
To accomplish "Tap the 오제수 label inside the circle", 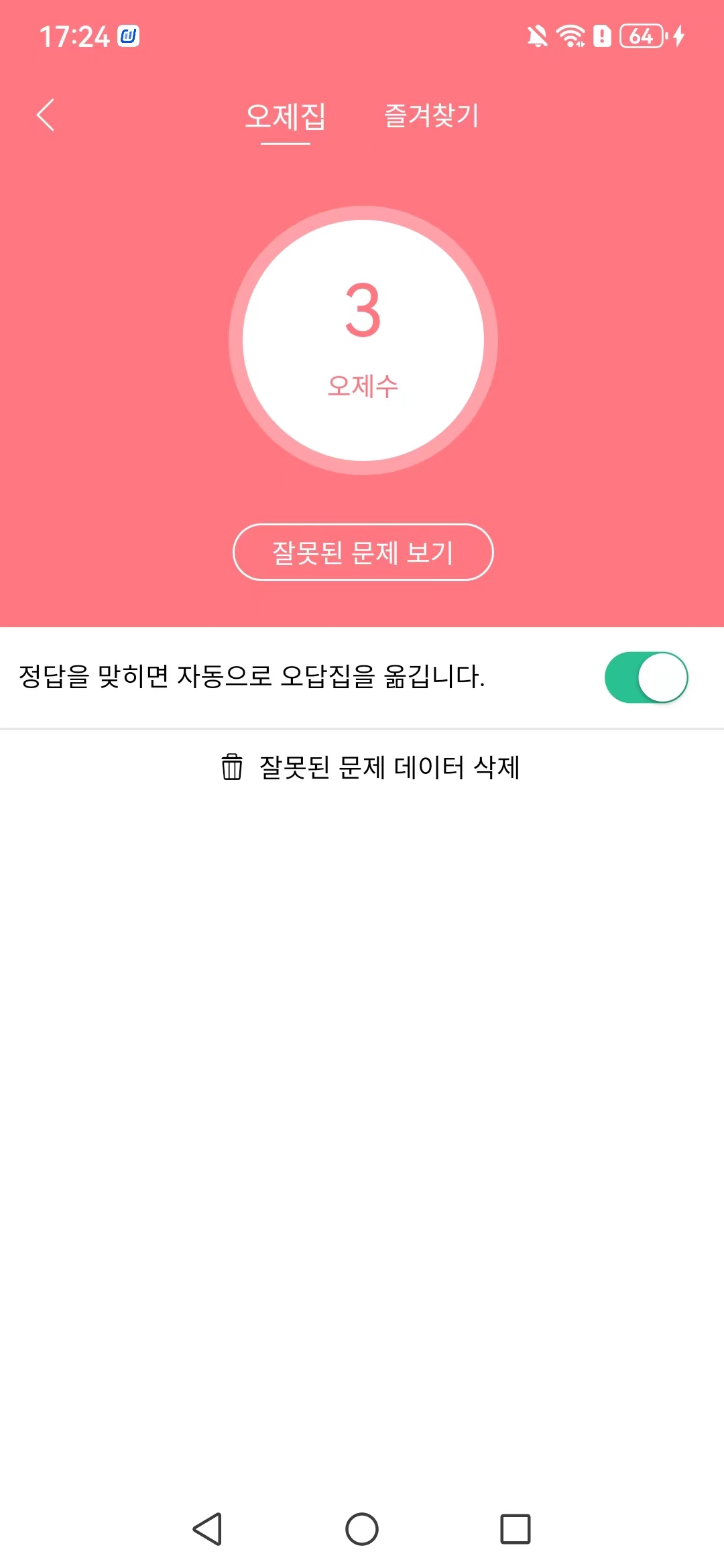I will (362, 383).
